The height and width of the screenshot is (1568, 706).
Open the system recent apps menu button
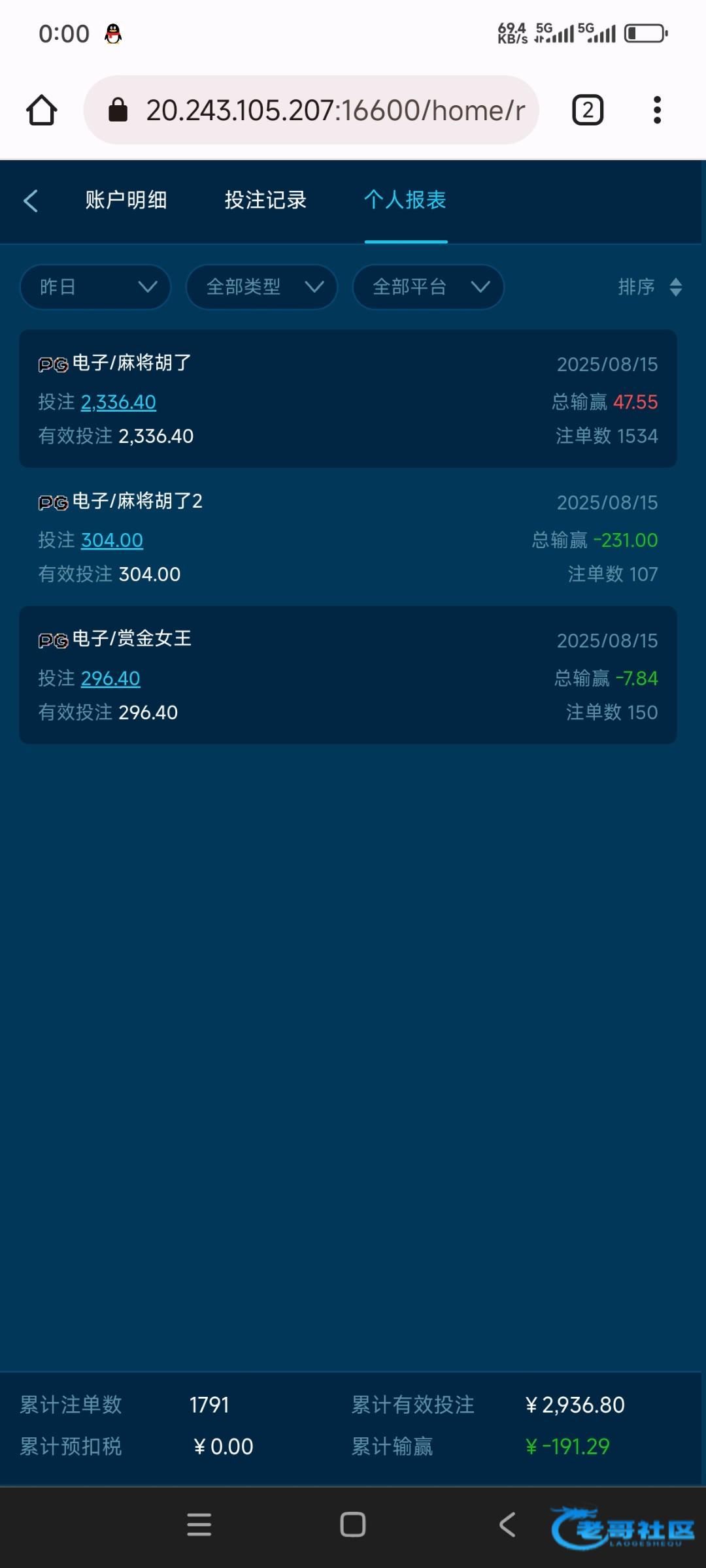tap(199, 1525)
